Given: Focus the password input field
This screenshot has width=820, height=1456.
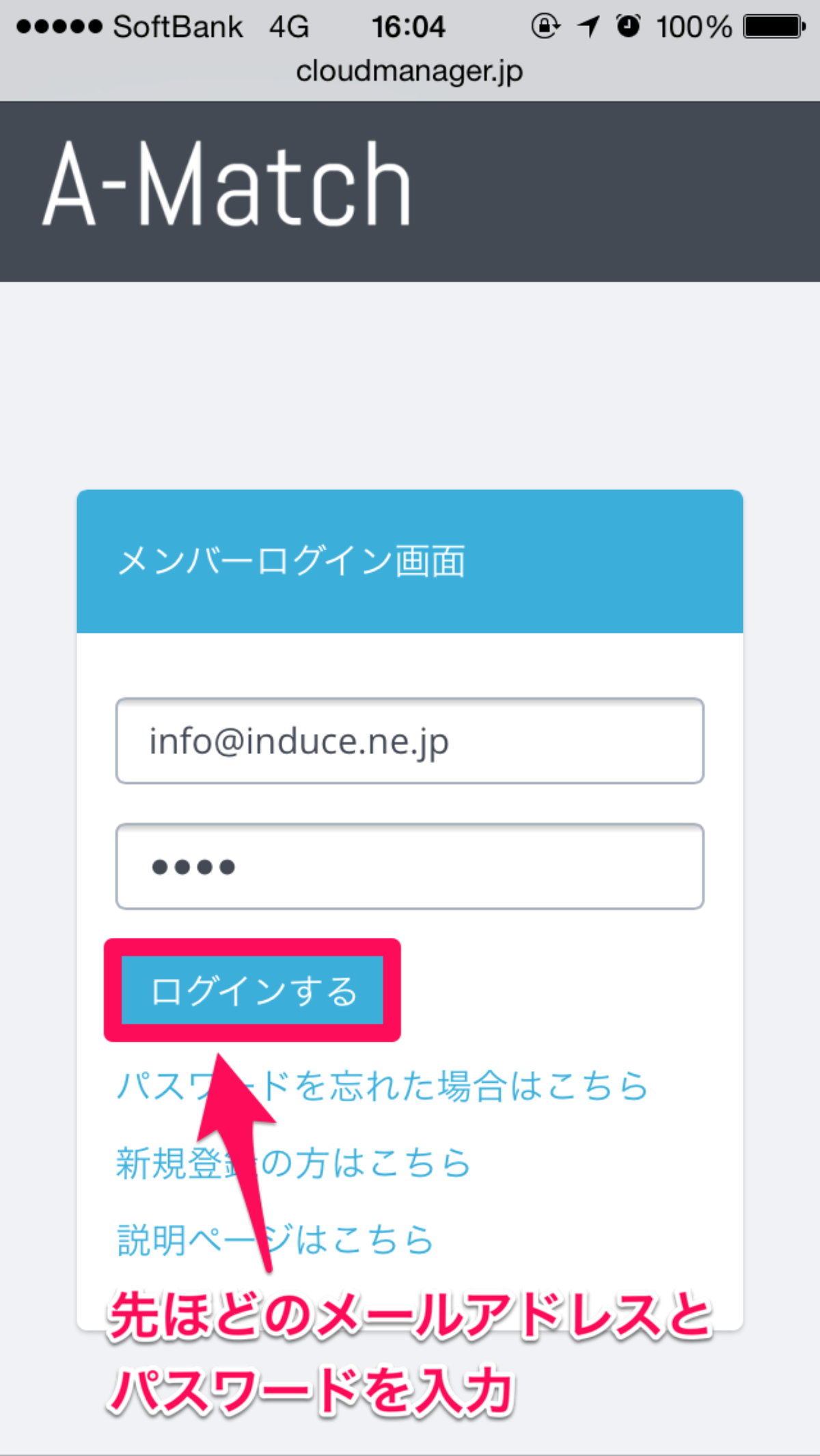Looking at the screenshot, I should [409, 867].
